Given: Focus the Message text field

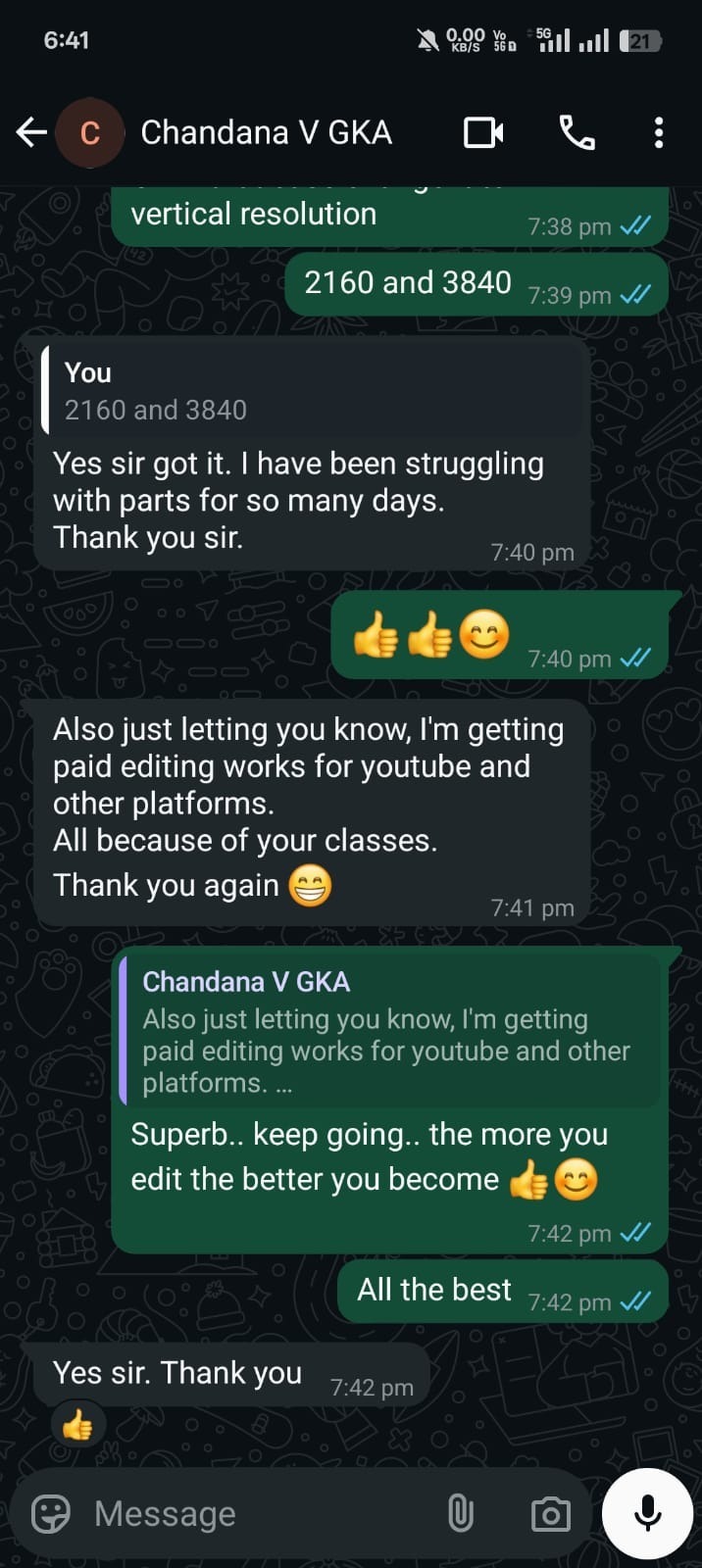Looking at the screenshot, I should (x=255, y=1514).
